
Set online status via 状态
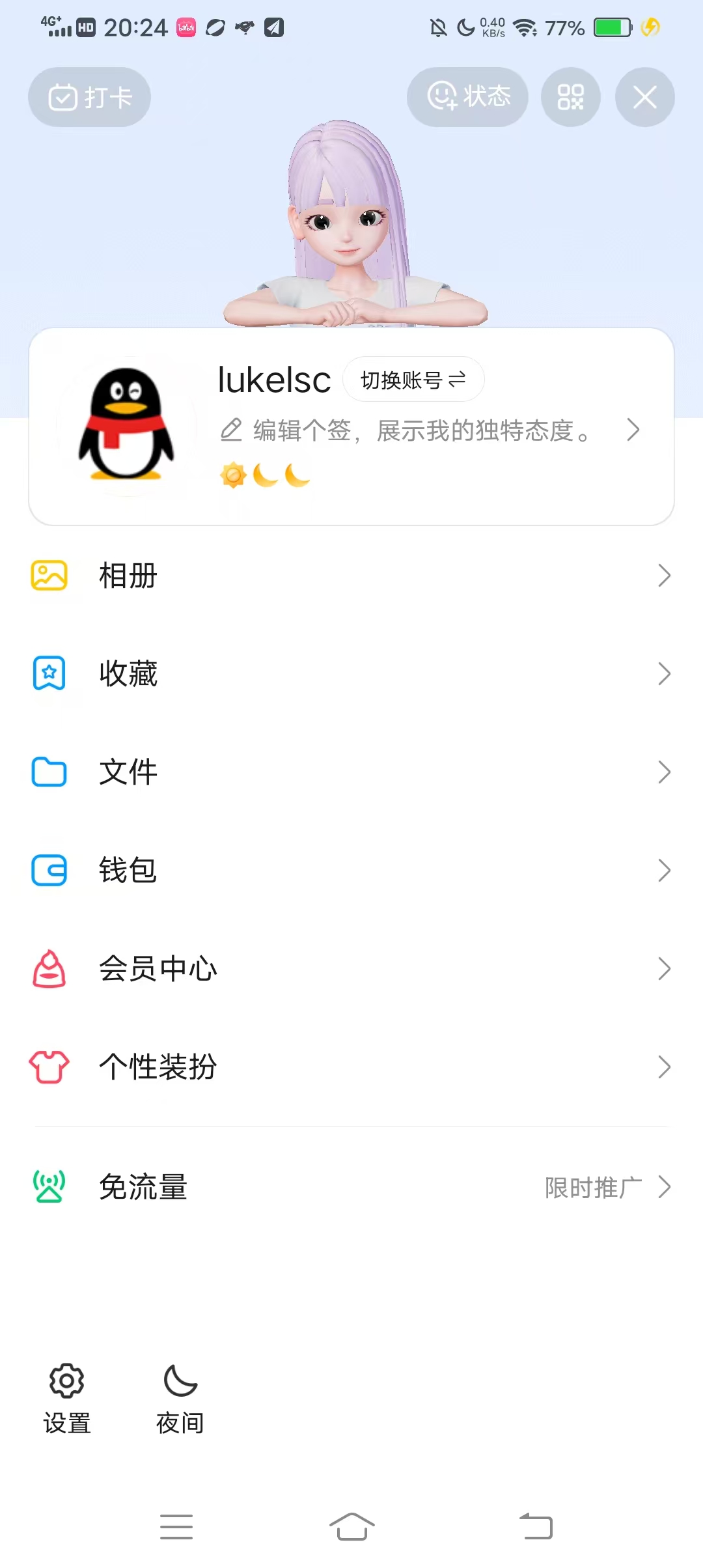click(x=467, y=97)
